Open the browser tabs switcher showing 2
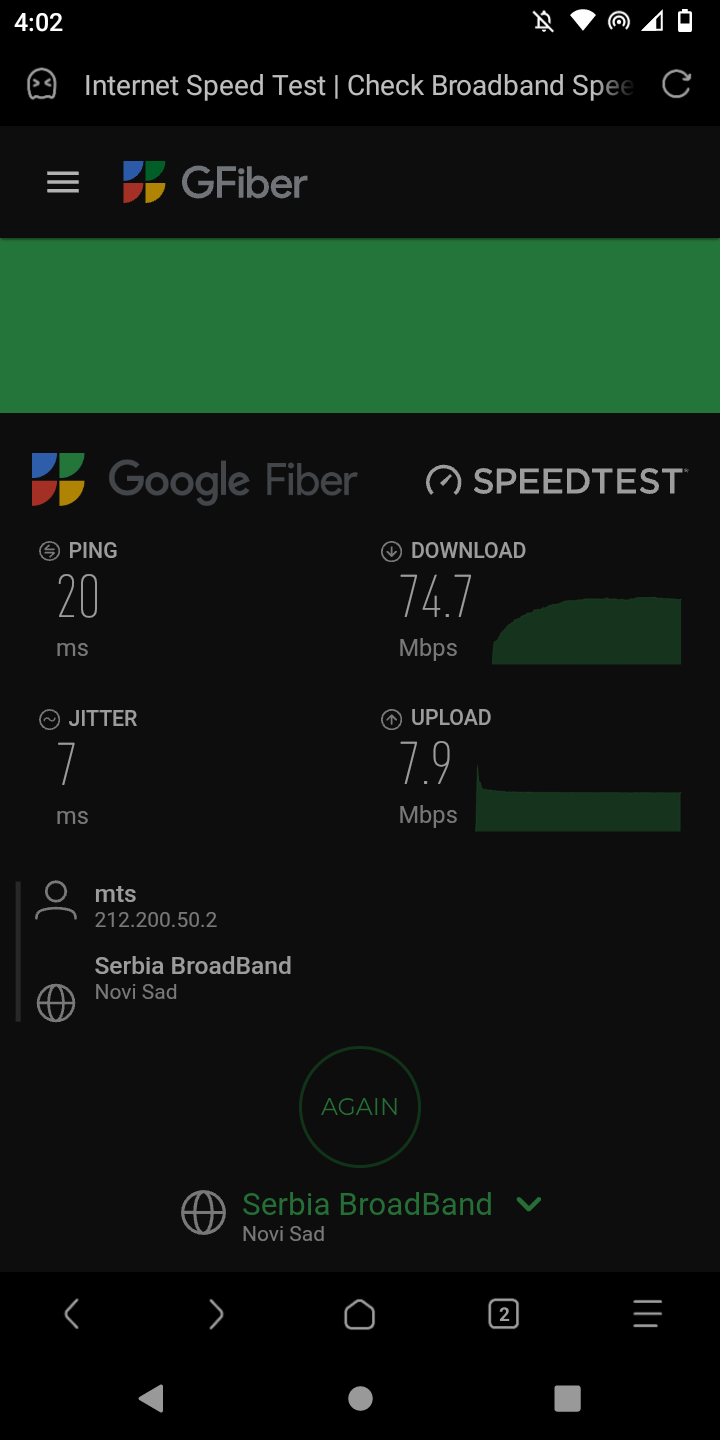Screen dimensions: 720x1440 click(503, 1314)
